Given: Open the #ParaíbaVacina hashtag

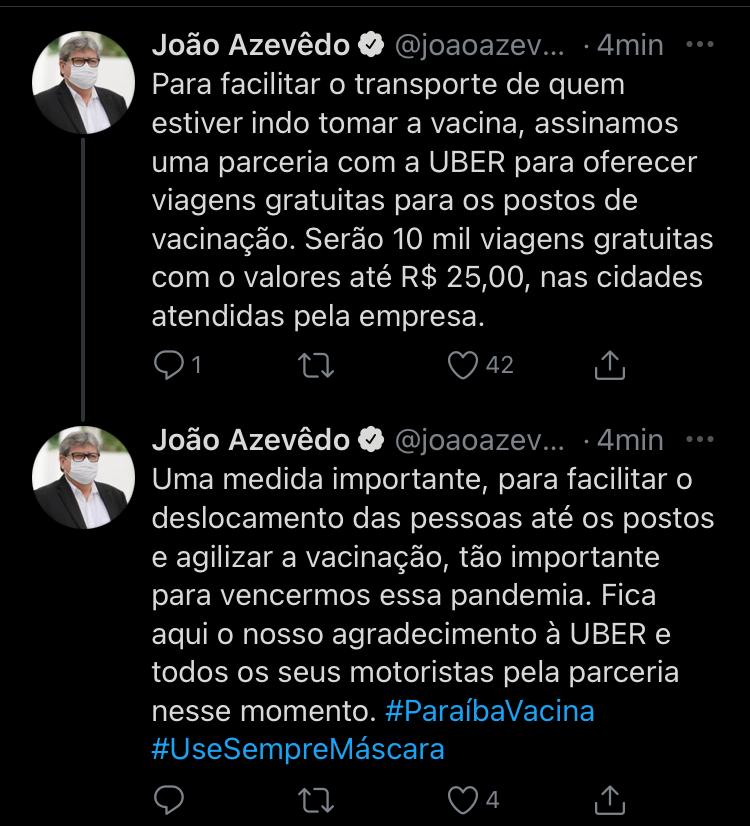Looking at the screenshot, I should pos(489,712).
